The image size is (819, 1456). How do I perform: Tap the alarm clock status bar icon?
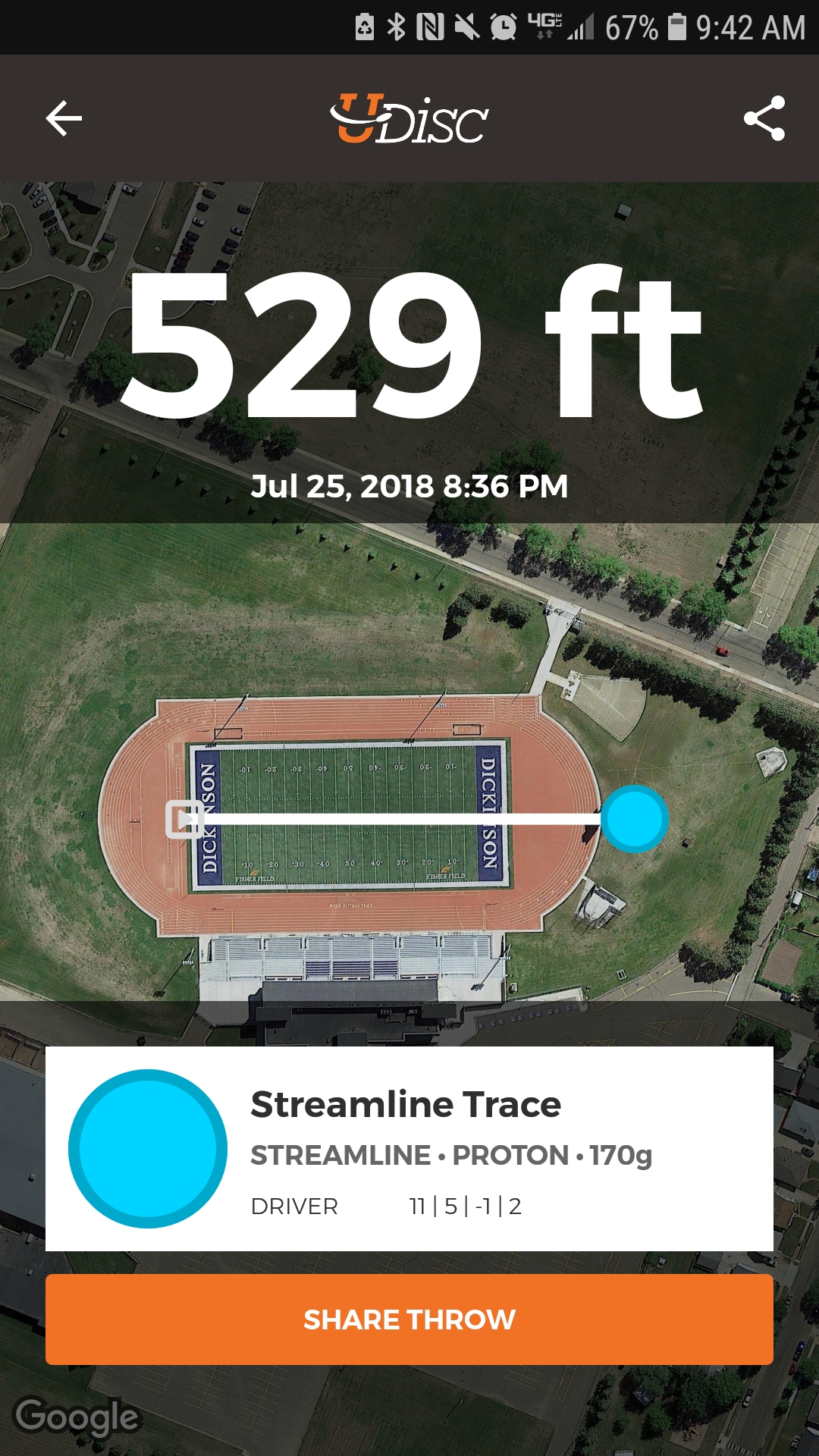click(x=502, y=24)
